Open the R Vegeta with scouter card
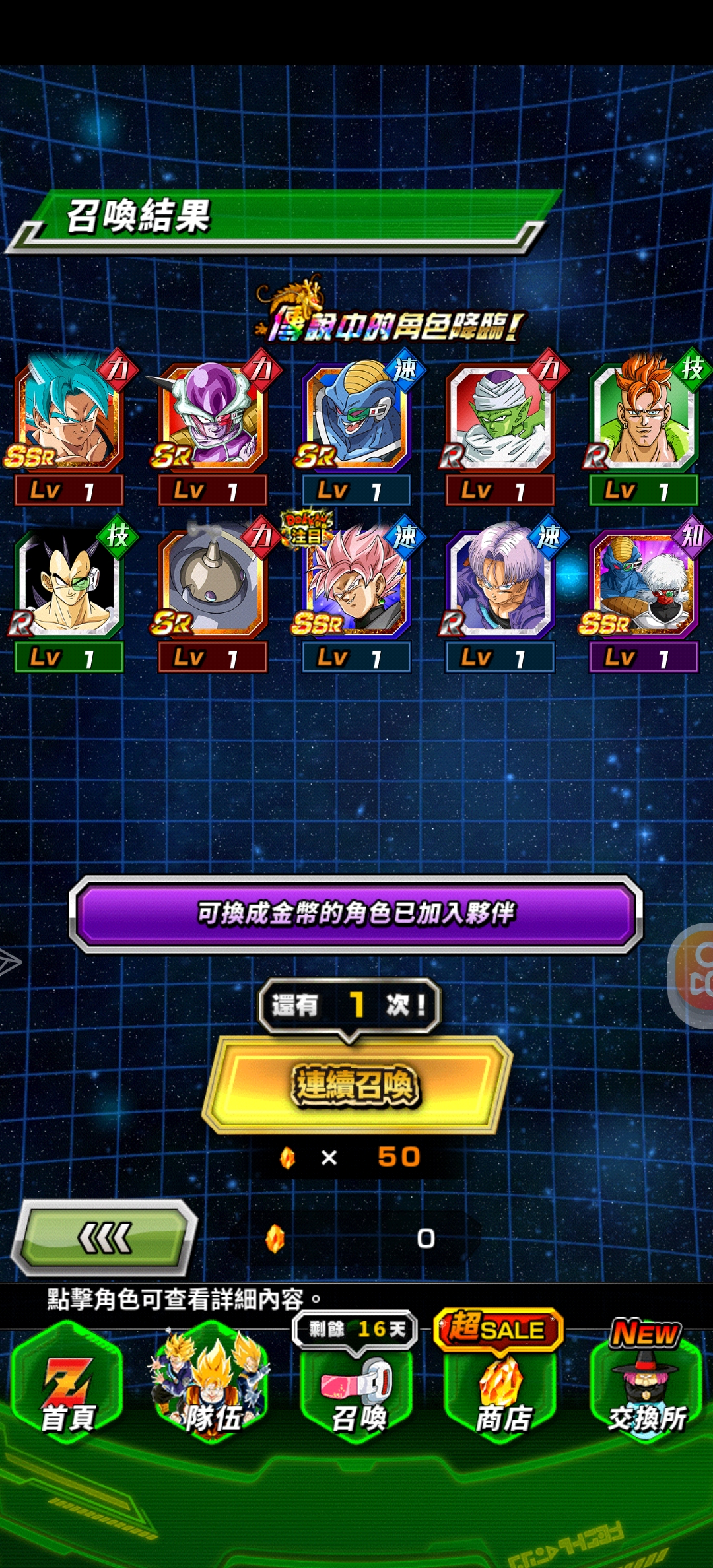The width and height of the screenshot is (713, 1568). (69, 584)
